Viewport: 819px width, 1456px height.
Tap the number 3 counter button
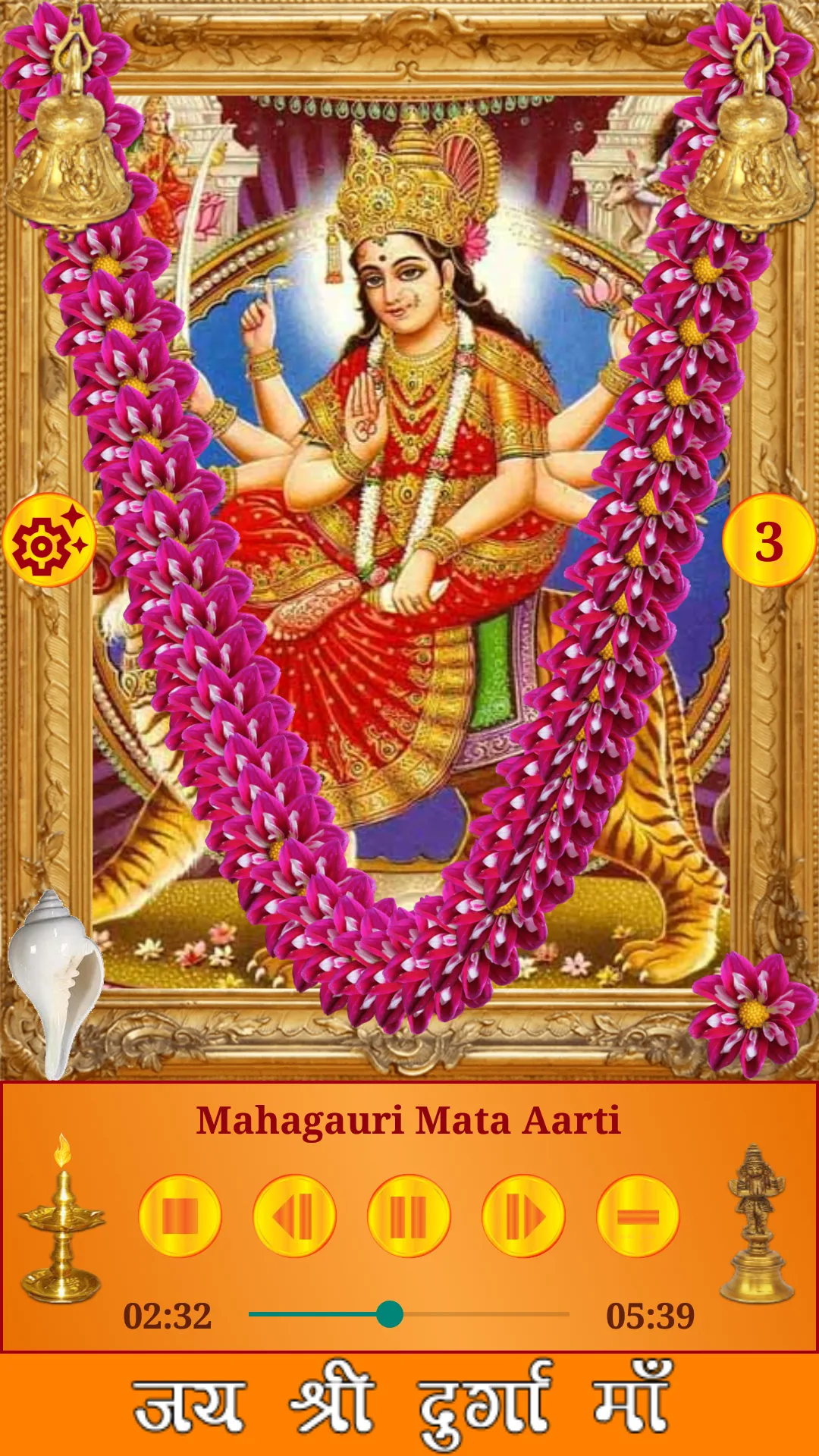click(x=769, y=540)
